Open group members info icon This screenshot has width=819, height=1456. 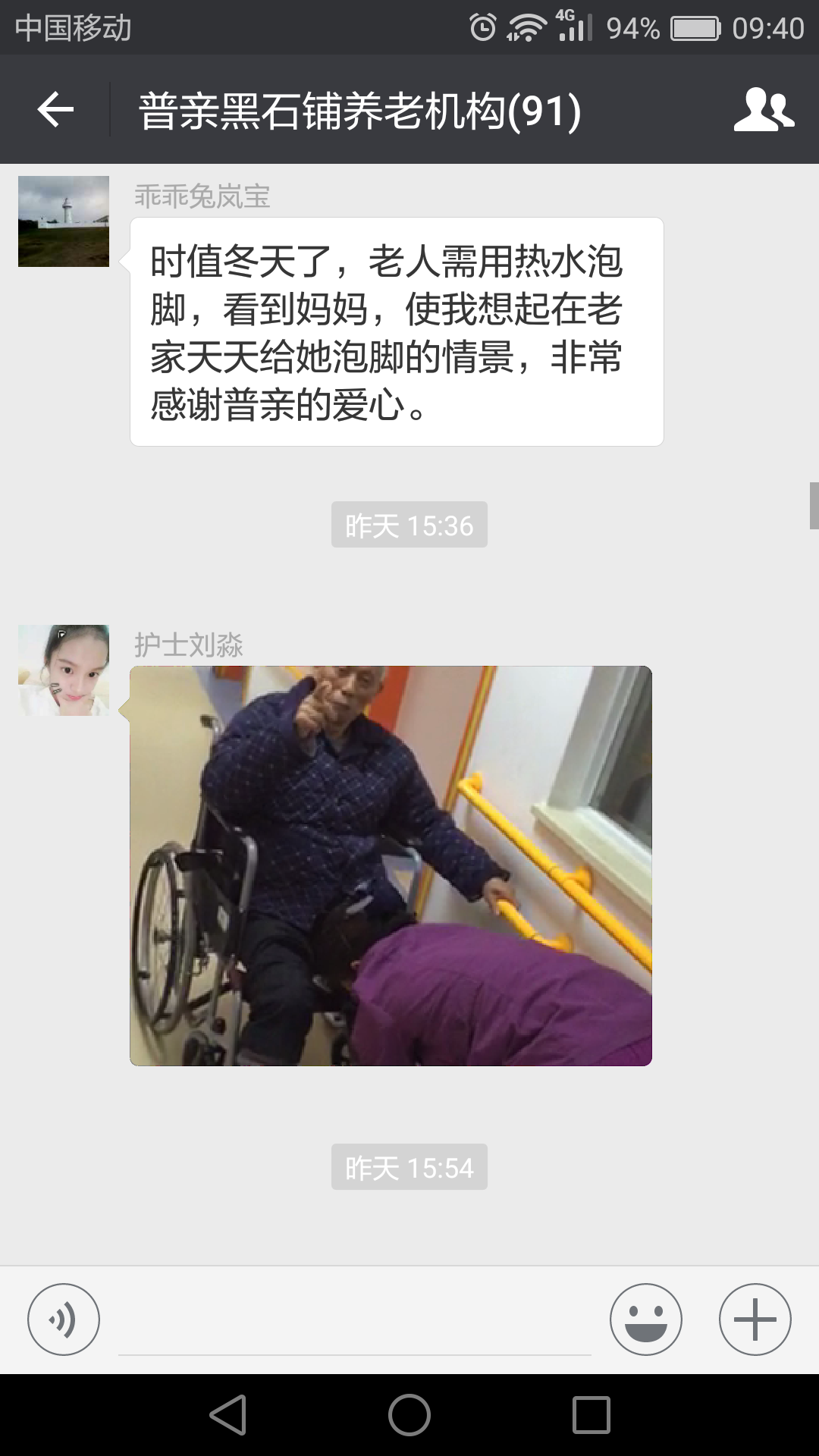pos(763,110)
